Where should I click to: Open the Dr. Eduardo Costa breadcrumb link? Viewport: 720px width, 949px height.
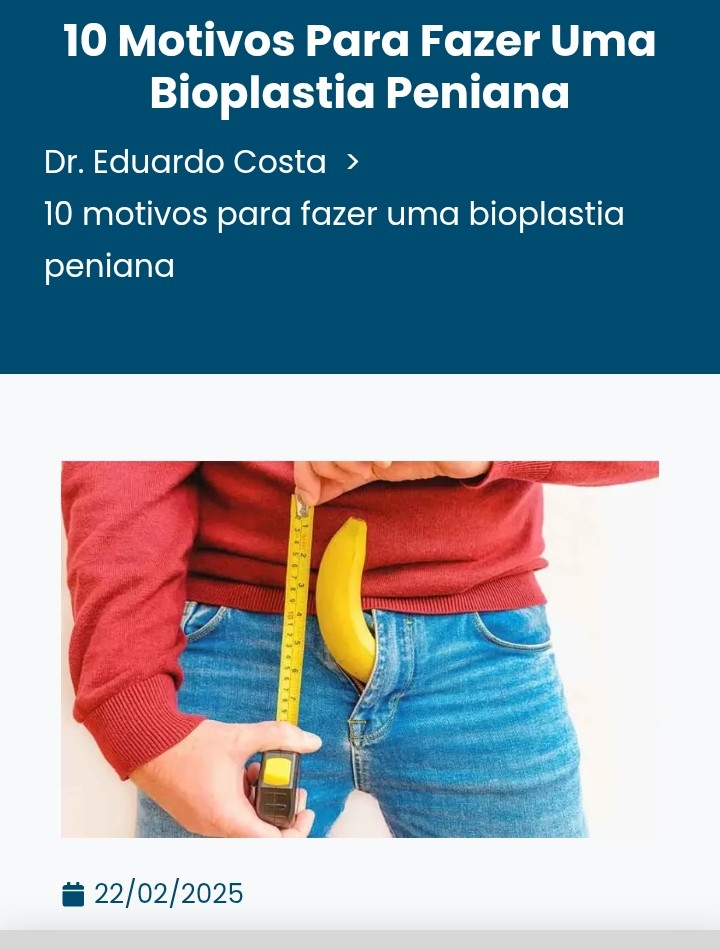coord(185,162)
